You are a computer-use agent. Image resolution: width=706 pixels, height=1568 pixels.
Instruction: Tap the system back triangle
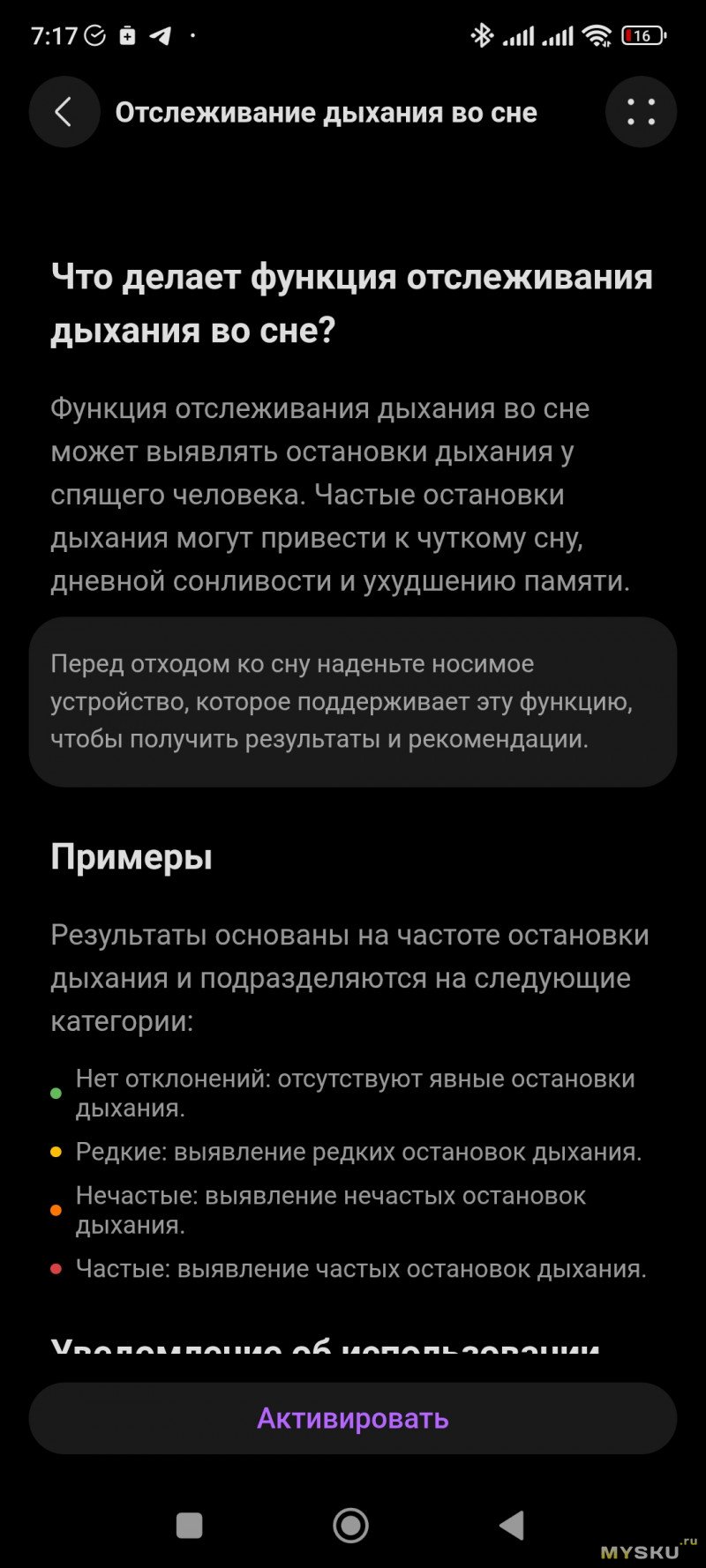[512, 1525]
